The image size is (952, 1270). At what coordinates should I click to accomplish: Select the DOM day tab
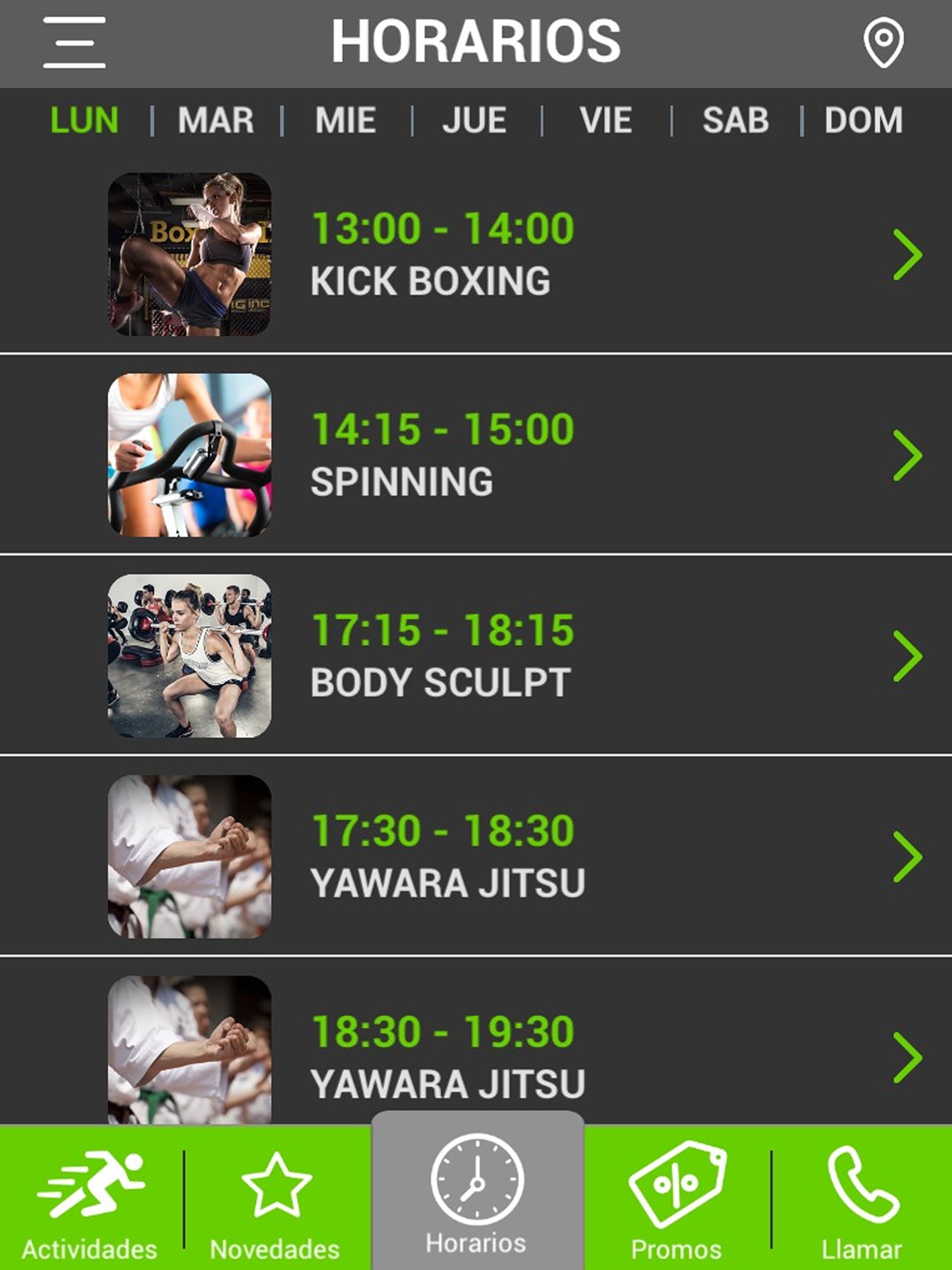864,120
